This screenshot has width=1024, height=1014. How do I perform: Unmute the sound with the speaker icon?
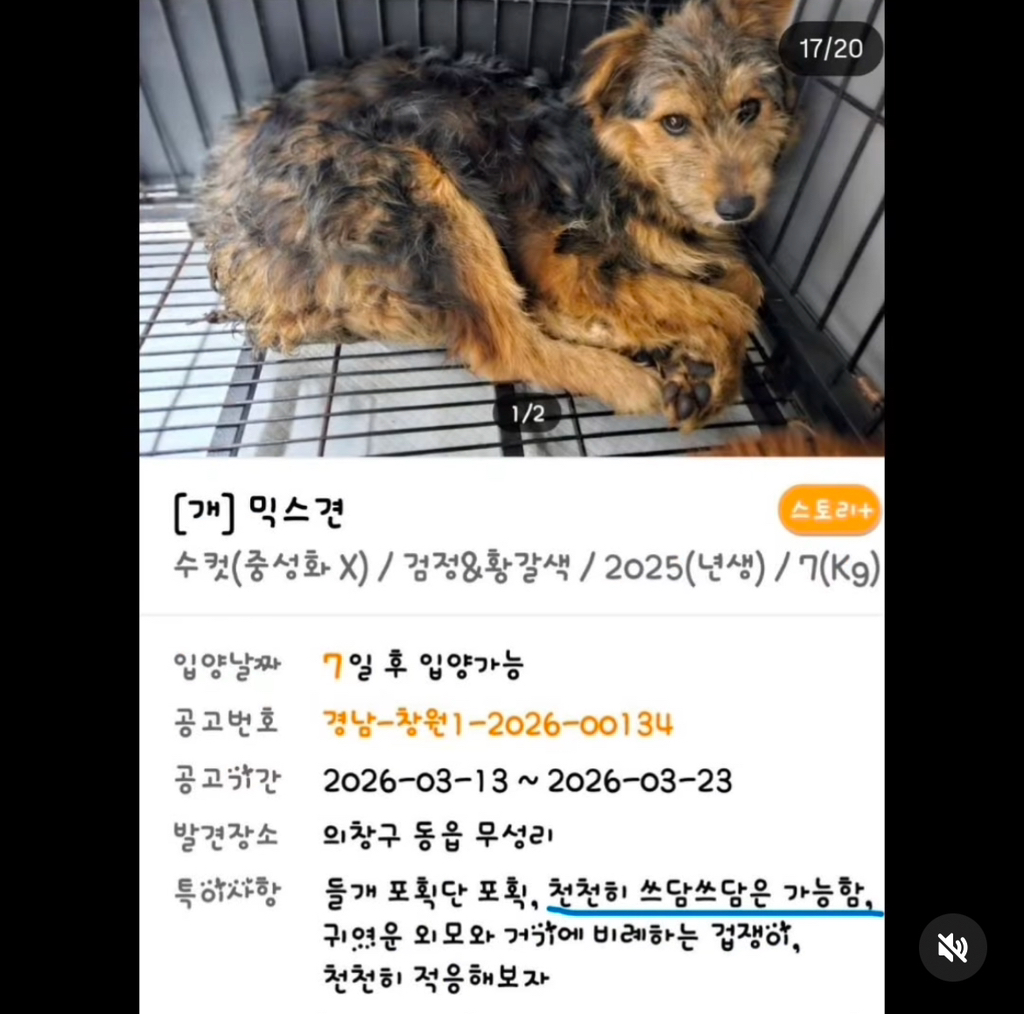coord(952,947)
